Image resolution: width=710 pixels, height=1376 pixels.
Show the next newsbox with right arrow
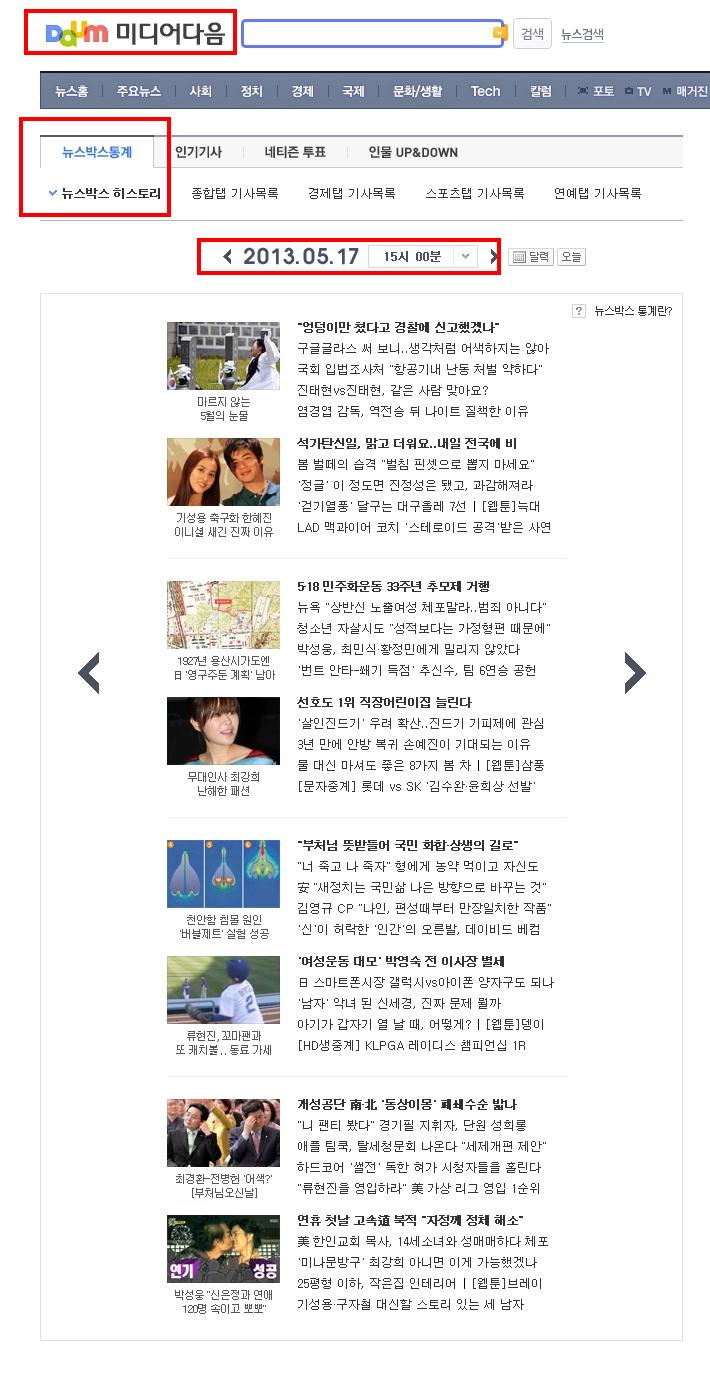click(635, 673)
